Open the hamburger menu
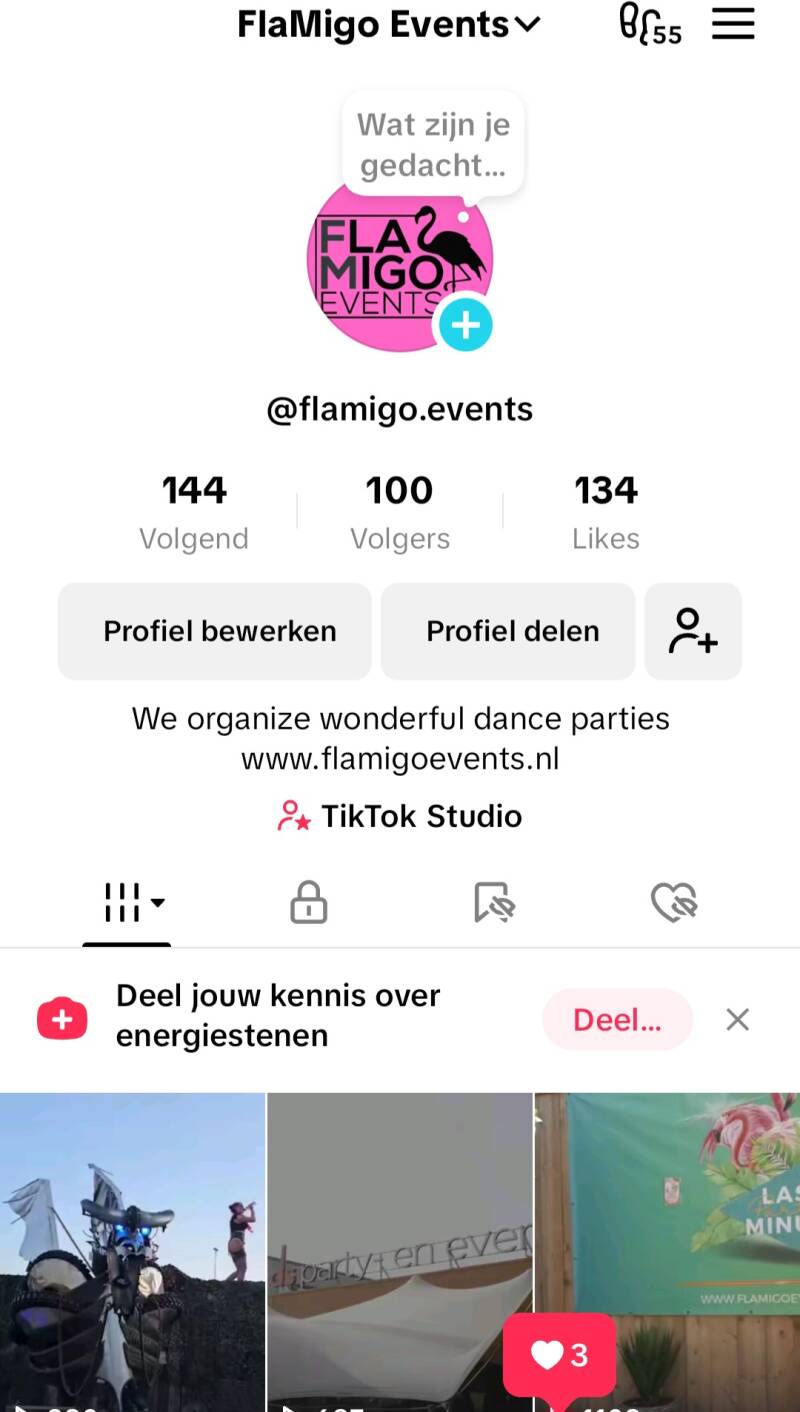This screenshot has height=1412, width=800. (733, 24)
